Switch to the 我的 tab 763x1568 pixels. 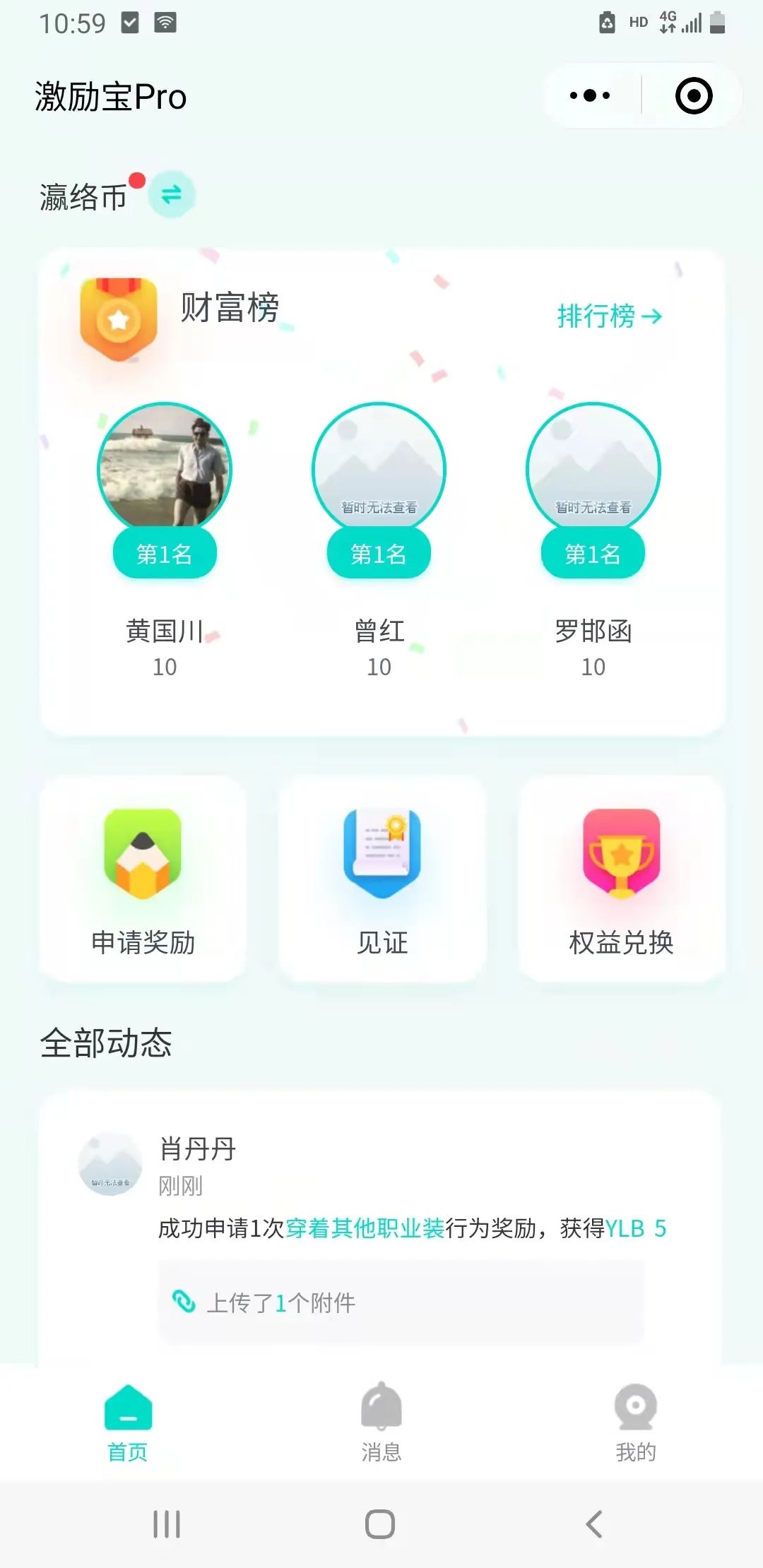click(x=636, y=1421)
